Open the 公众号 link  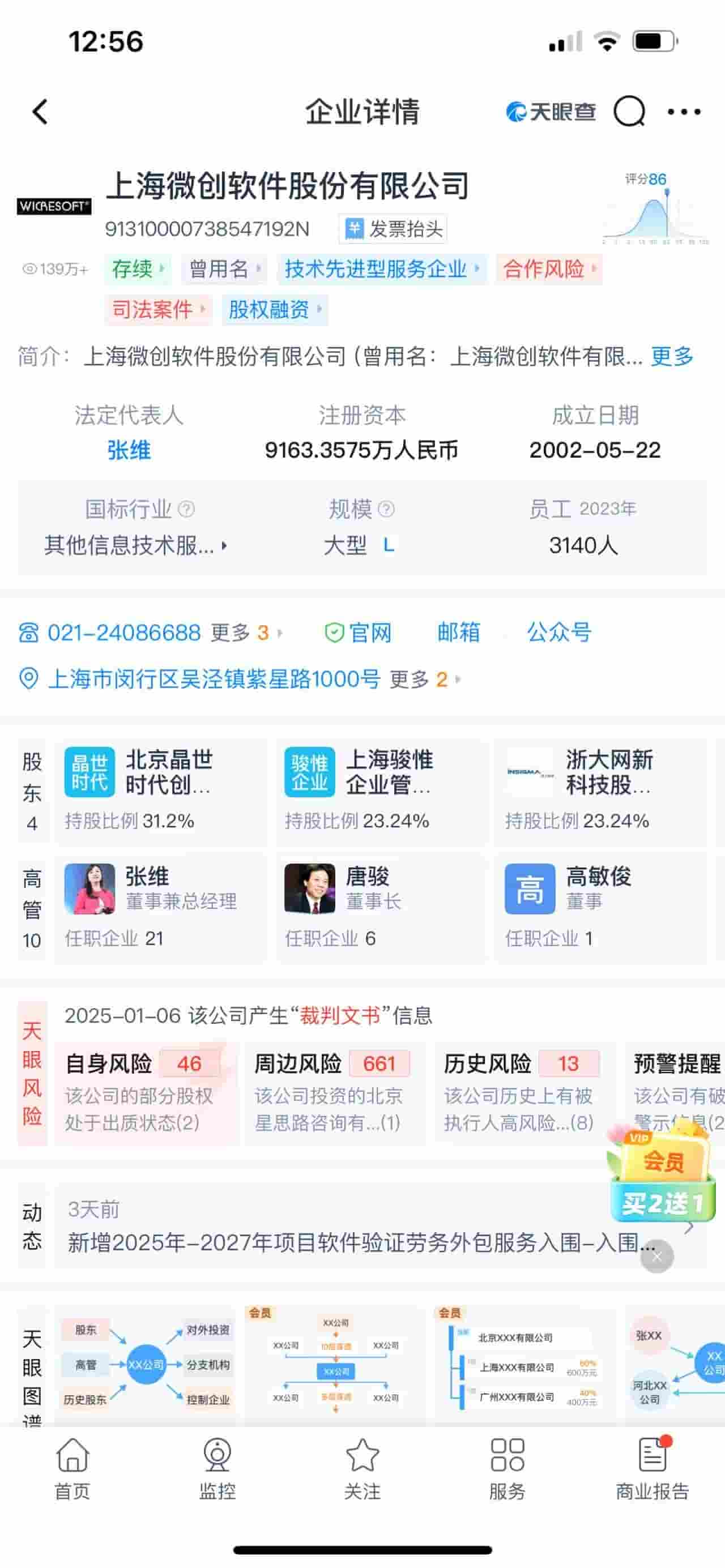tap(558, 633)
